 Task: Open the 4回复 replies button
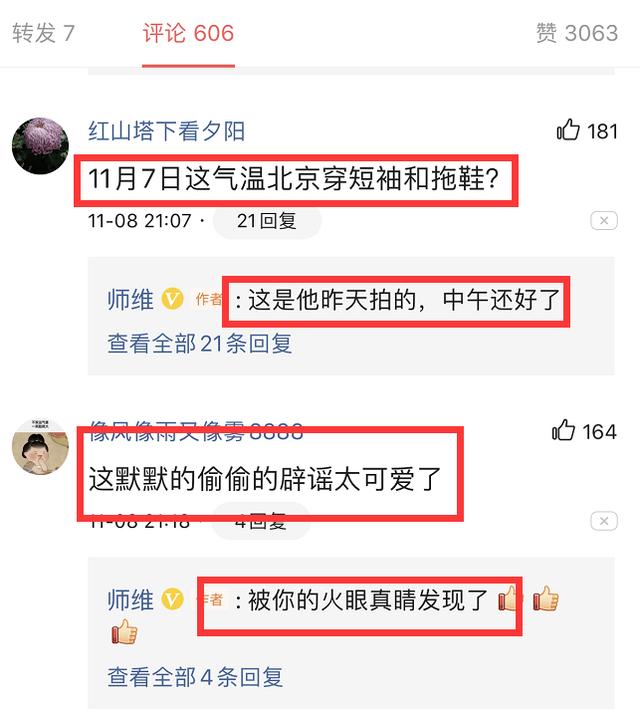260,521
